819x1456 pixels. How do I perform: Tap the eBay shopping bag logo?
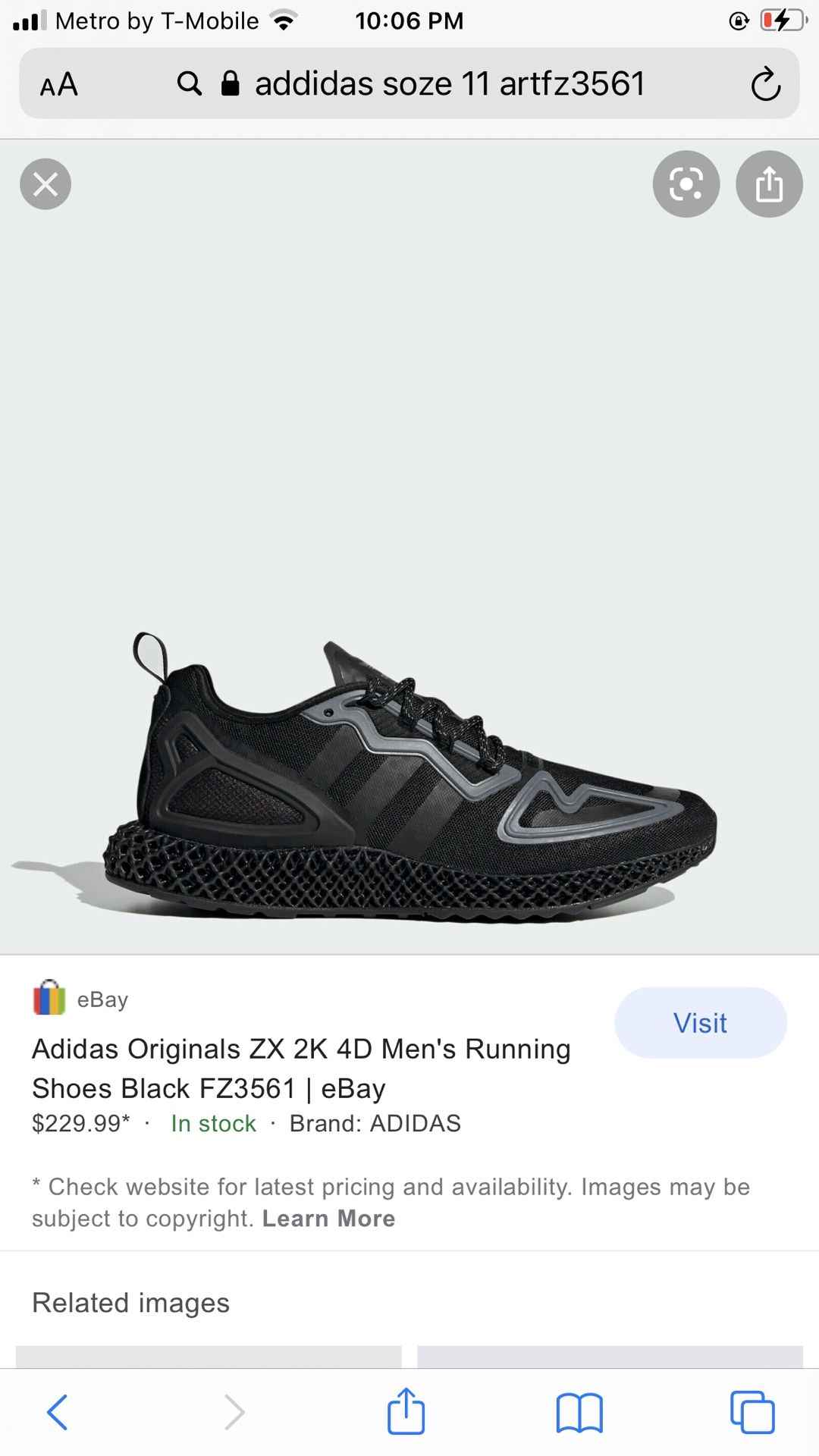(x=49, y=999)
